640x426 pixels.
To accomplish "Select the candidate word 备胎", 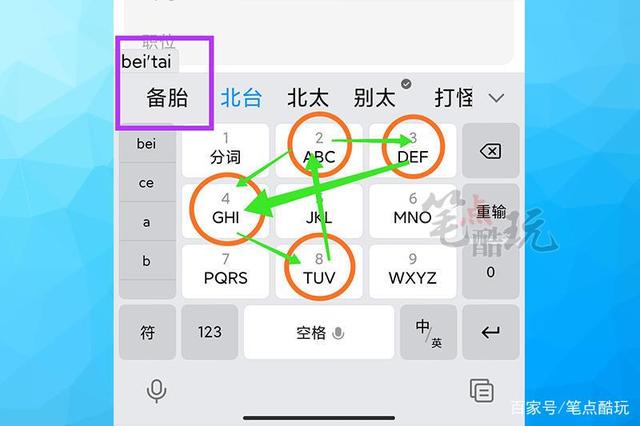I will point(167,98).
